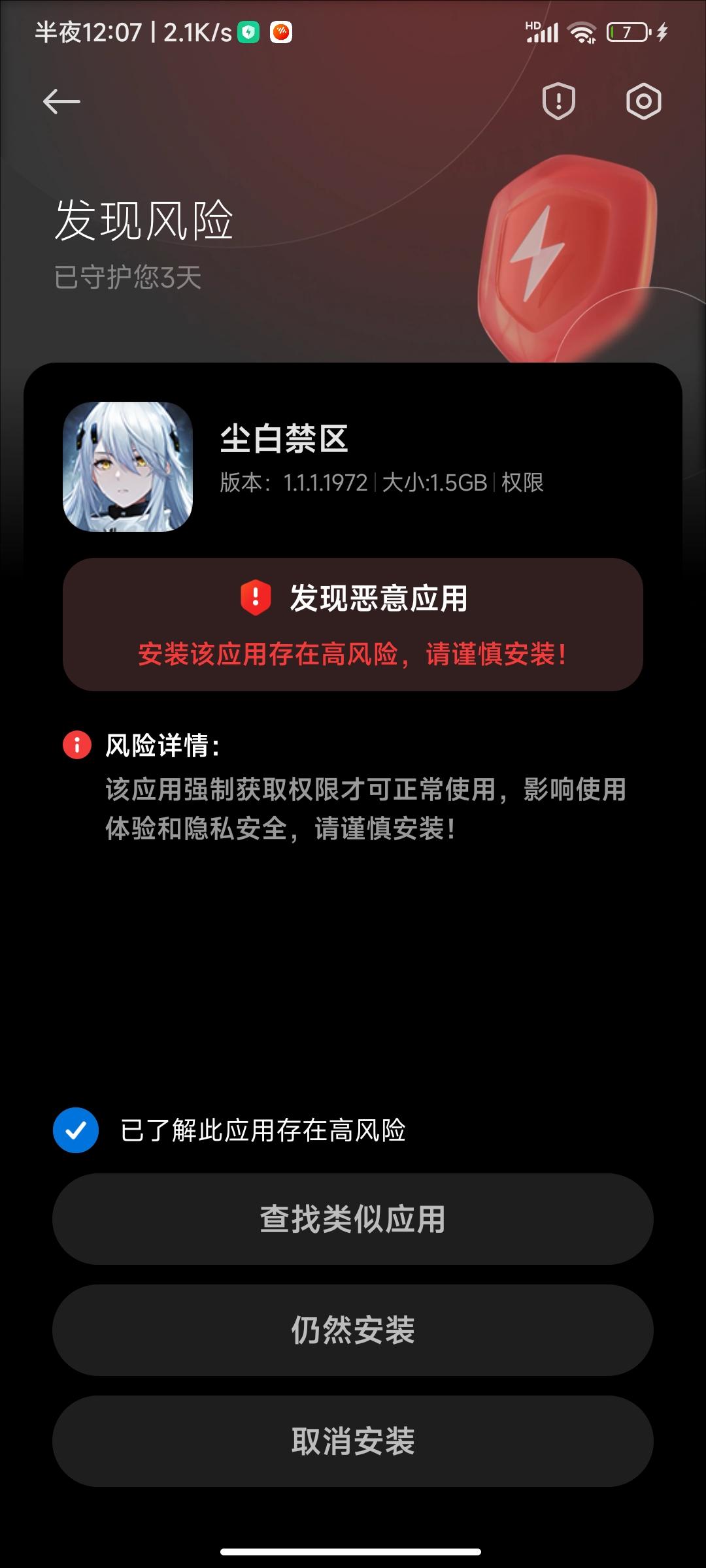
Task: Click the red risk details info icon
Action: point(76,745)
